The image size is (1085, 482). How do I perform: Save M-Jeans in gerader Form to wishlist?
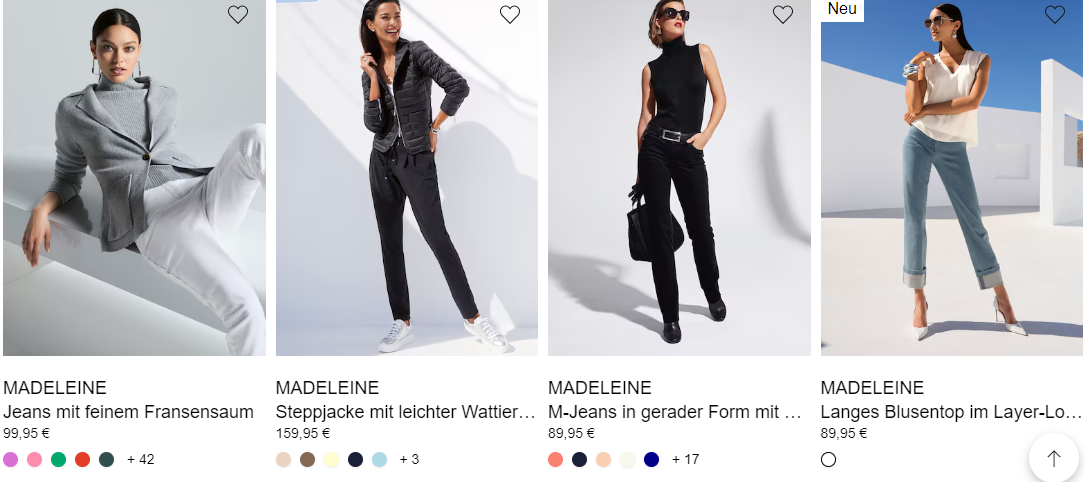783,15
